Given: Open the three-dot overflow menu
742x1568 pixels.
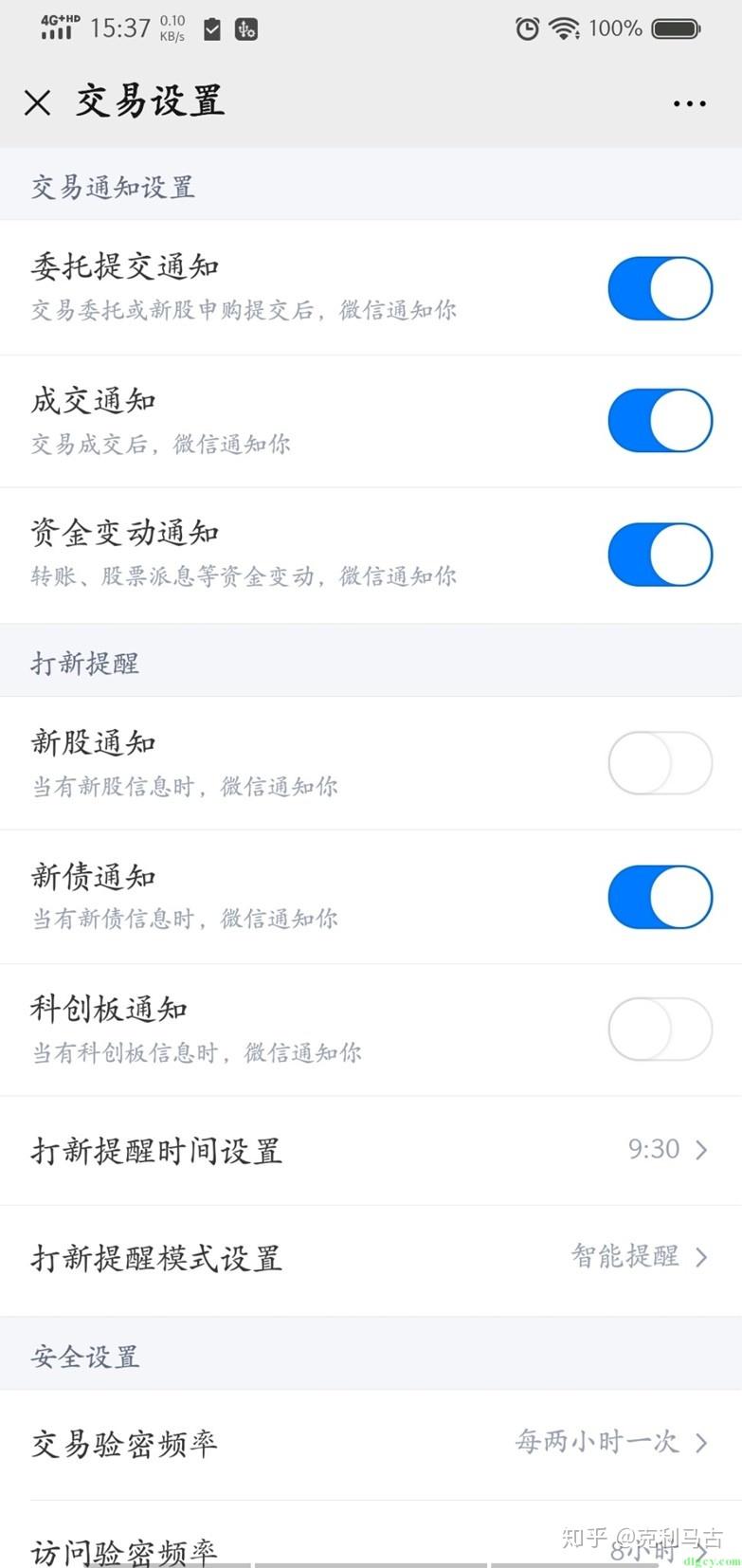Looking at the screenshot, I should (x=689, y=103).
